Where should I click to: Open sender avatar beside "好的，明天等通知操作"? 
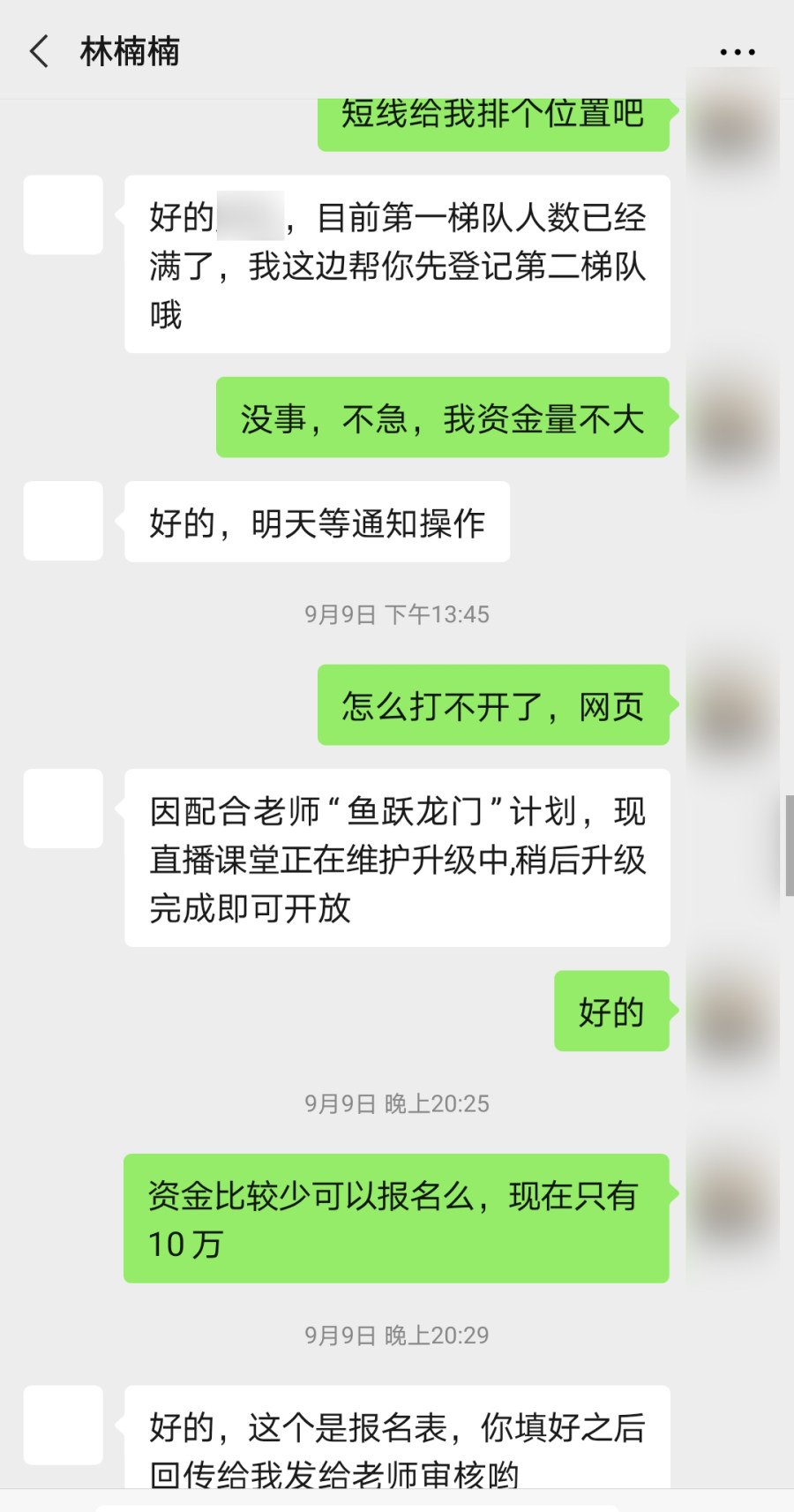(64, 521)
